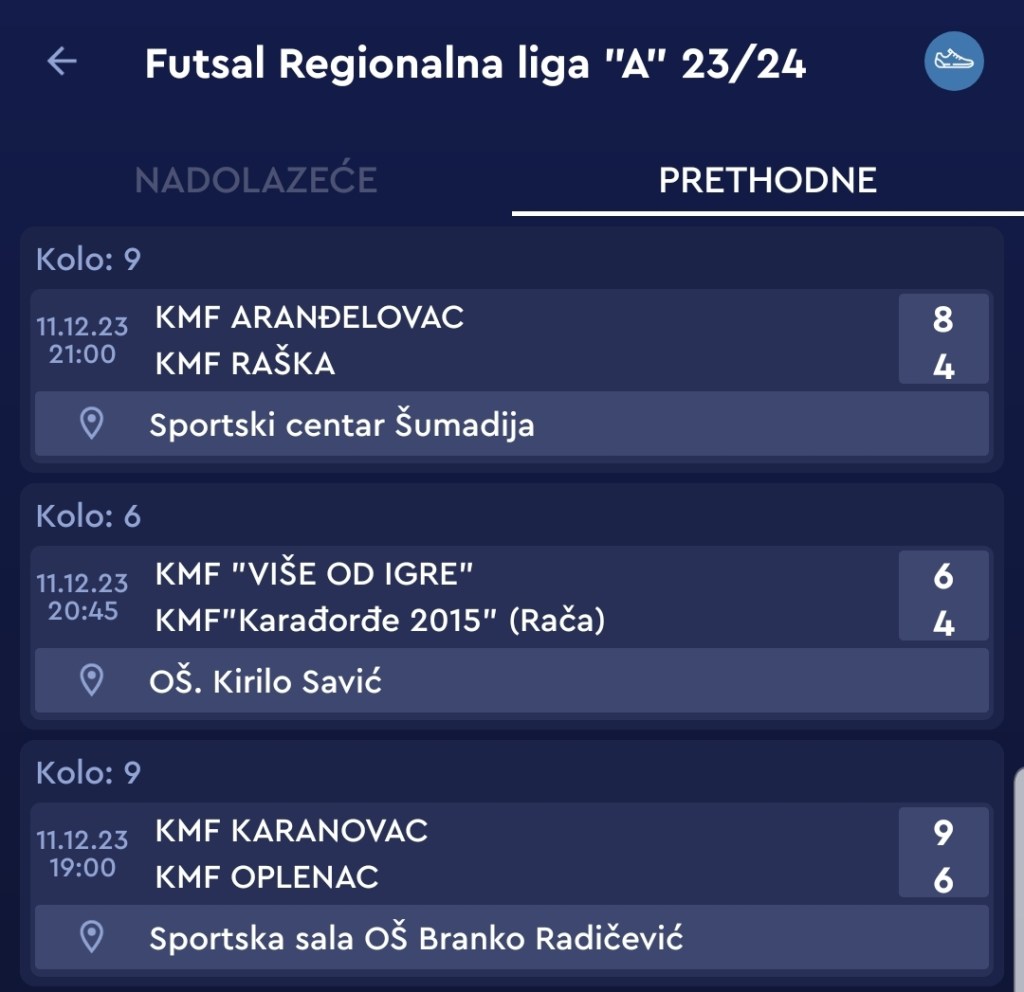Open venue OŠ. Kirilo Savić

(x=510, y=682)
